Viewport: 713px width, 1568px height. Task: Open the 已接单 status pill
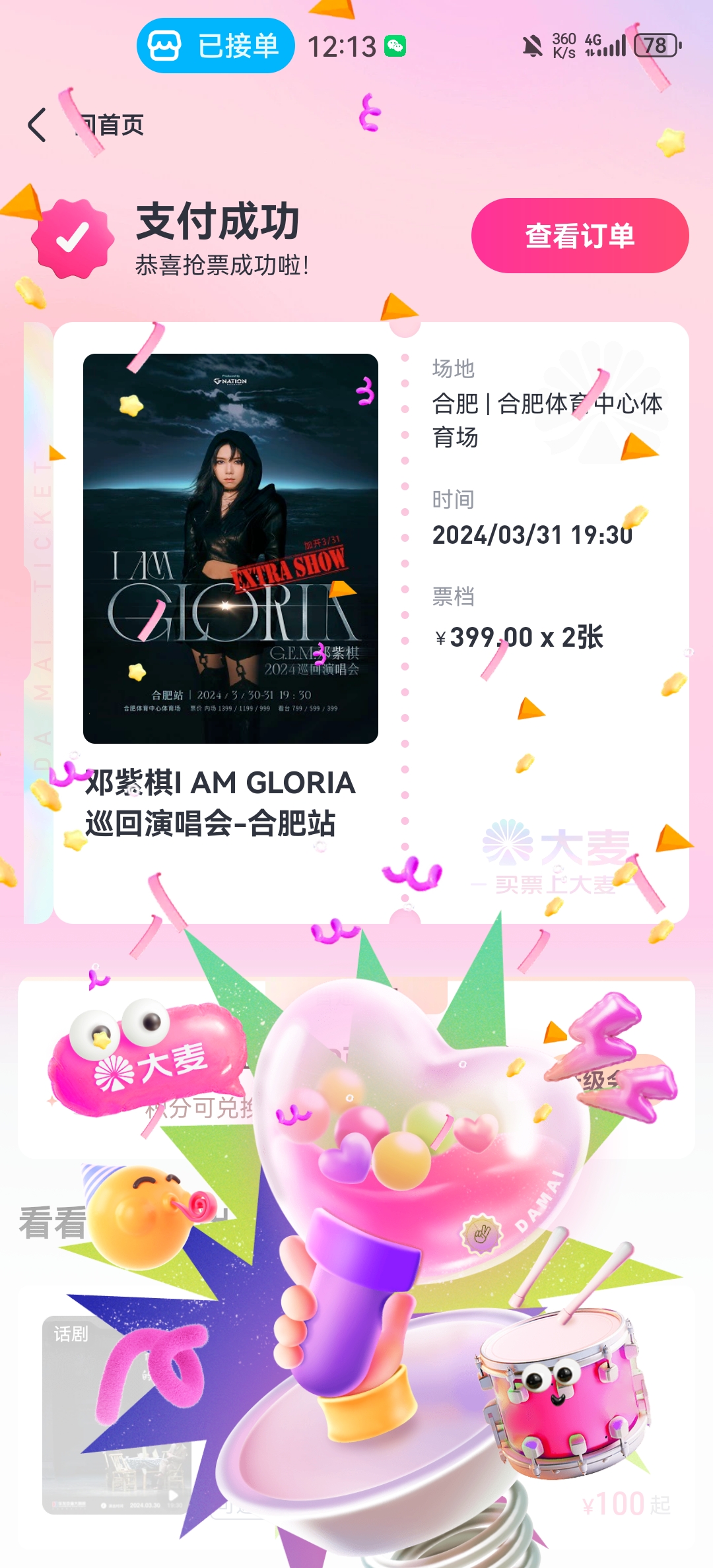[215, 46]
